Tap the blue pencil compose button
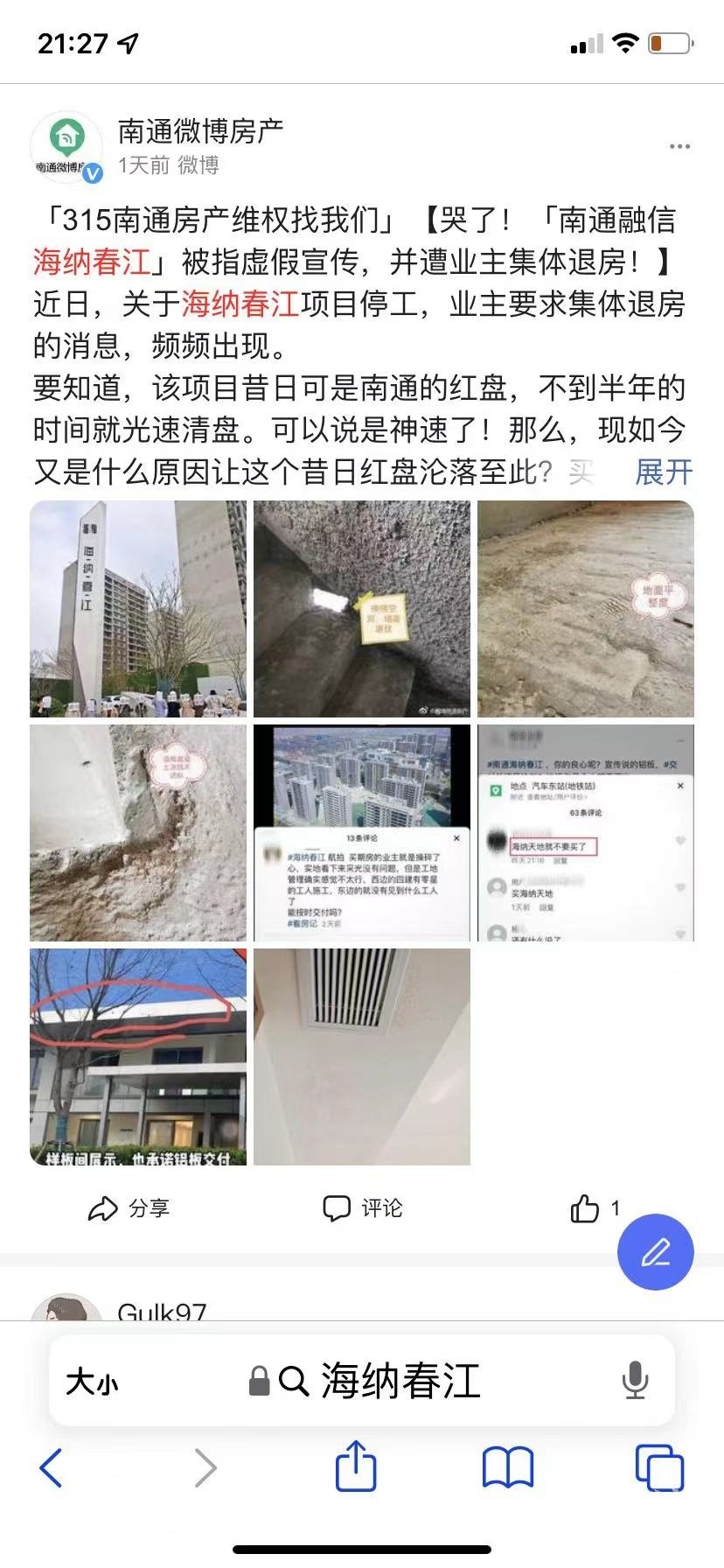Image resolution: width=724 pixels, height=1568 pixels. click(655, 1252)
